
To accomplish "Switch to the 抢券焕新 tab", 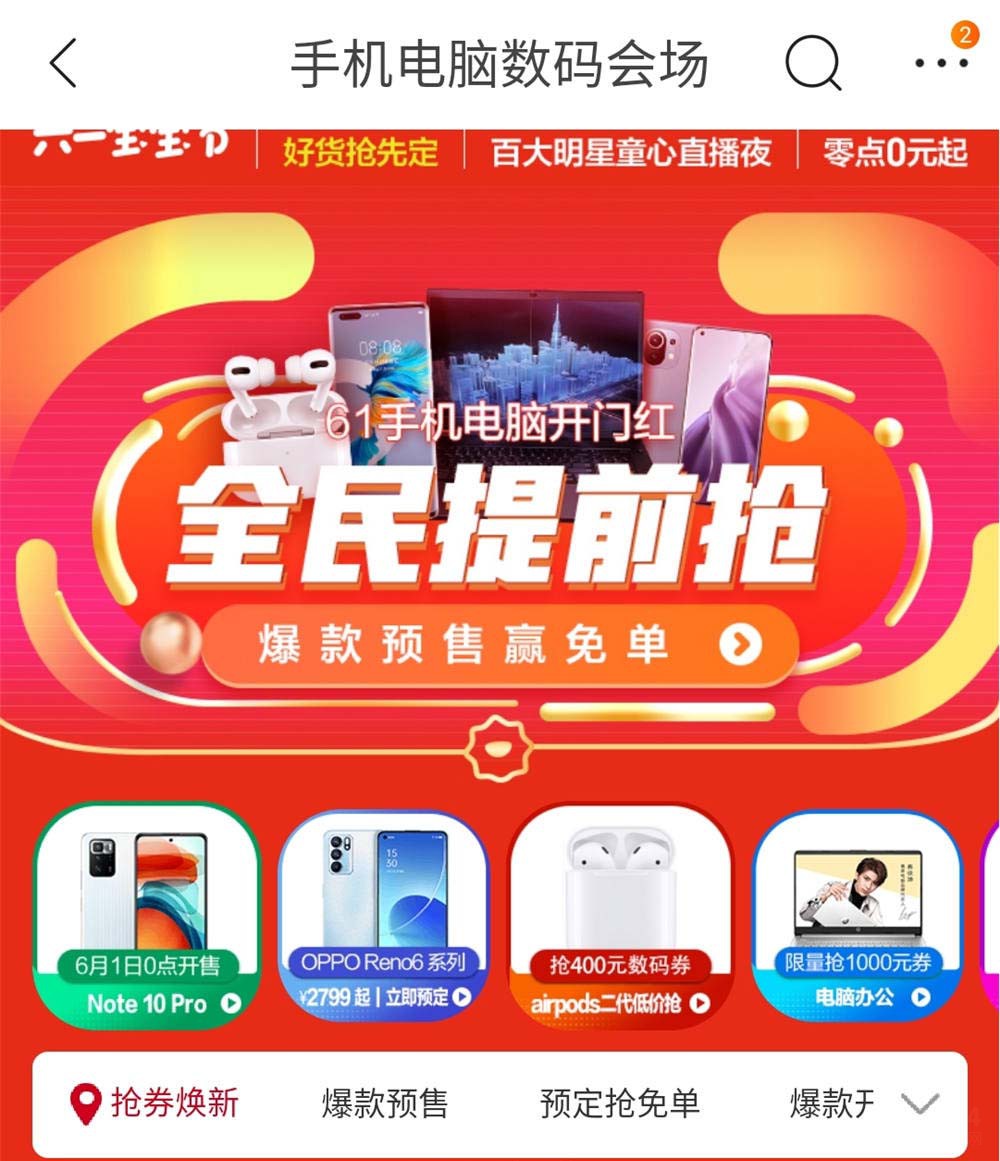I will [157, 1104].
